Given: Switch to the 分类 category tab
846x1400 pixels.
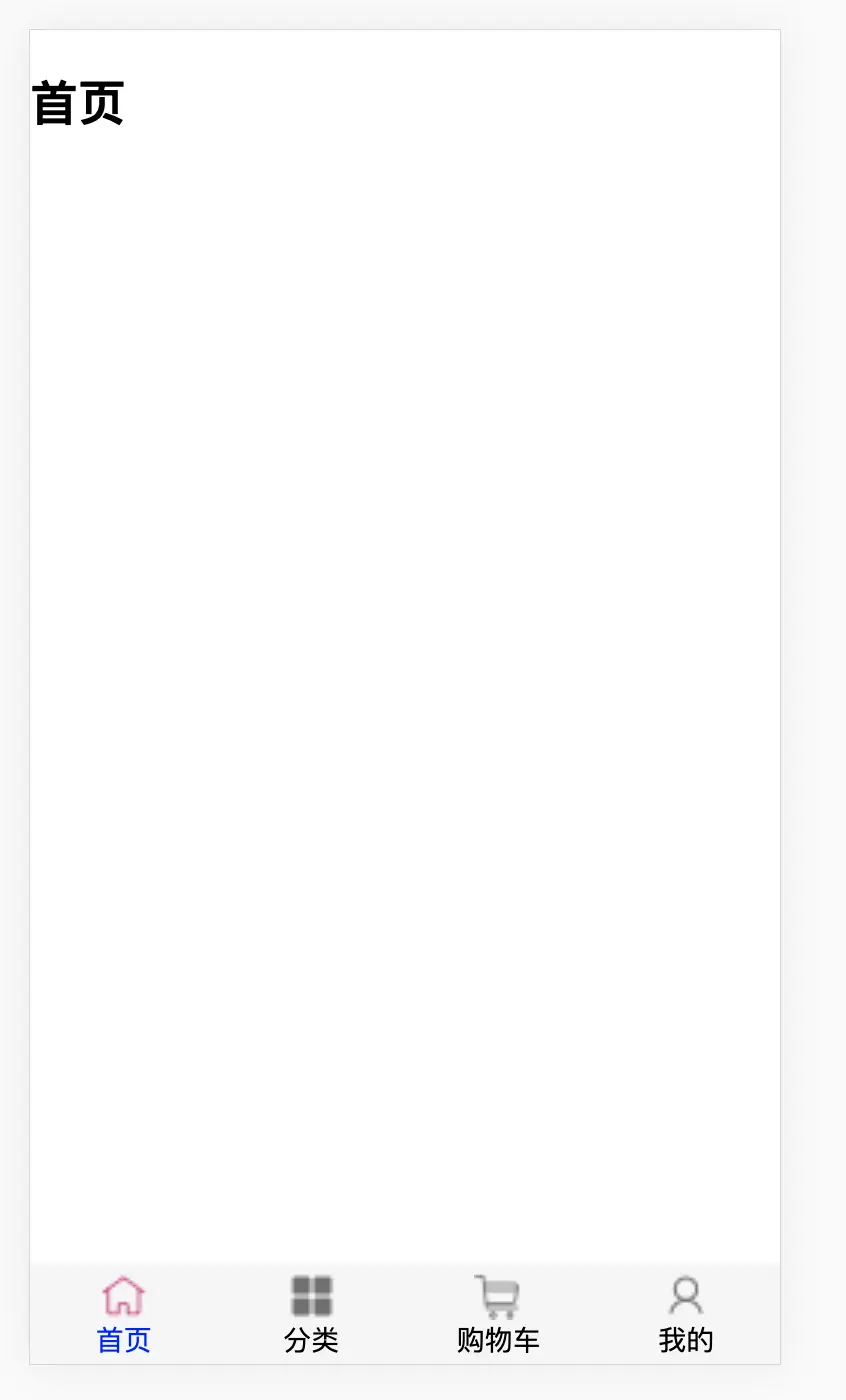Looking at the screenshot, I should pos(311,1314).
